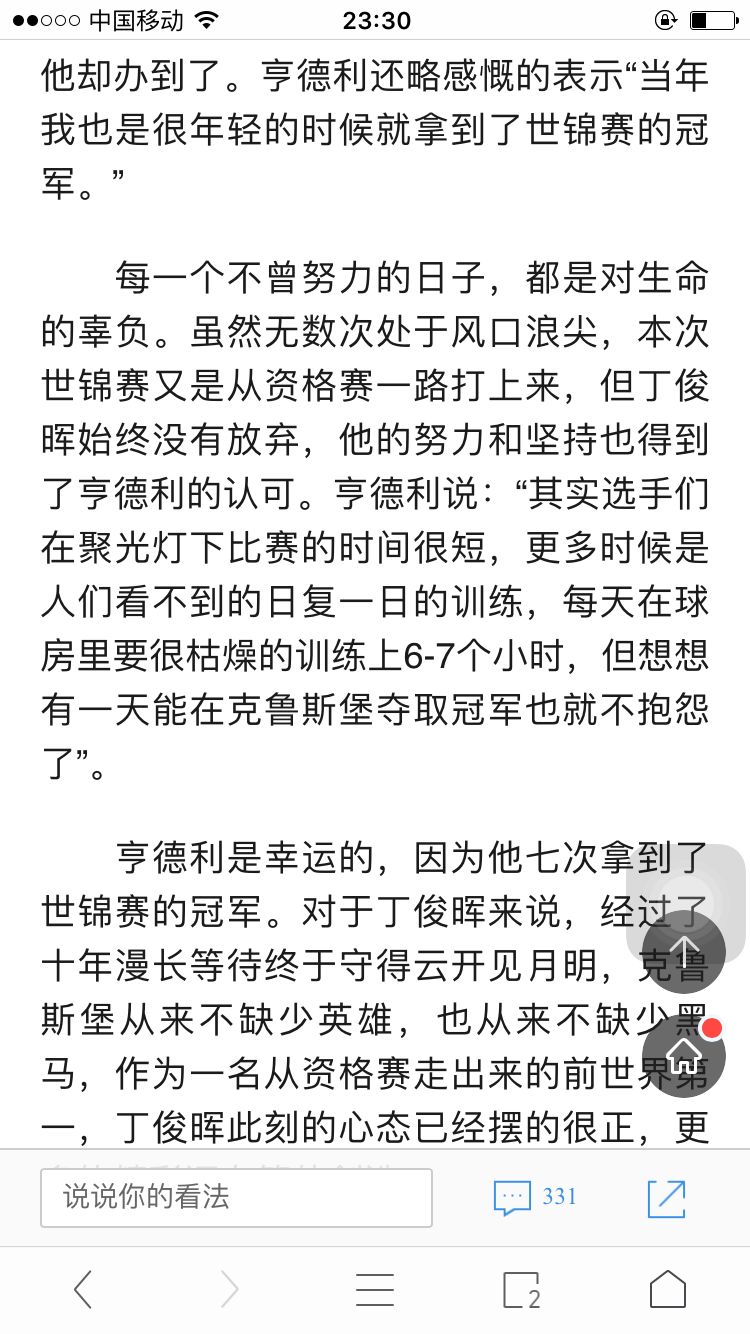
Task: Open the browser menu
Action: (x=375, y=1290)
